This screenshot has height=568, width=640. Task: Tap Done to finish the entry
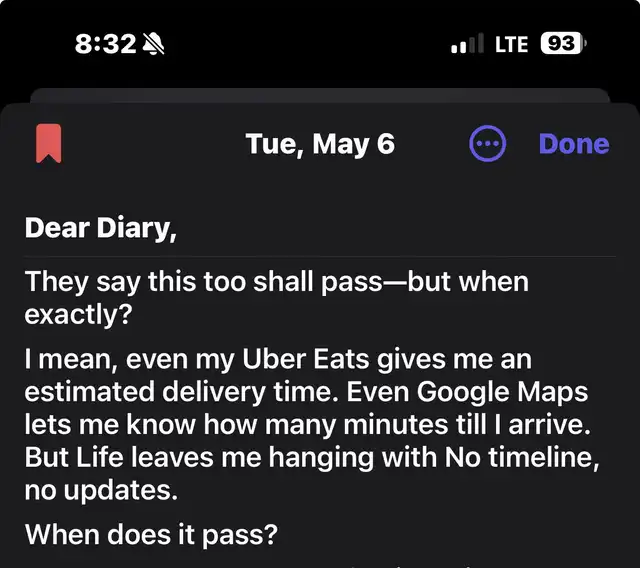(x=573, y=144)
